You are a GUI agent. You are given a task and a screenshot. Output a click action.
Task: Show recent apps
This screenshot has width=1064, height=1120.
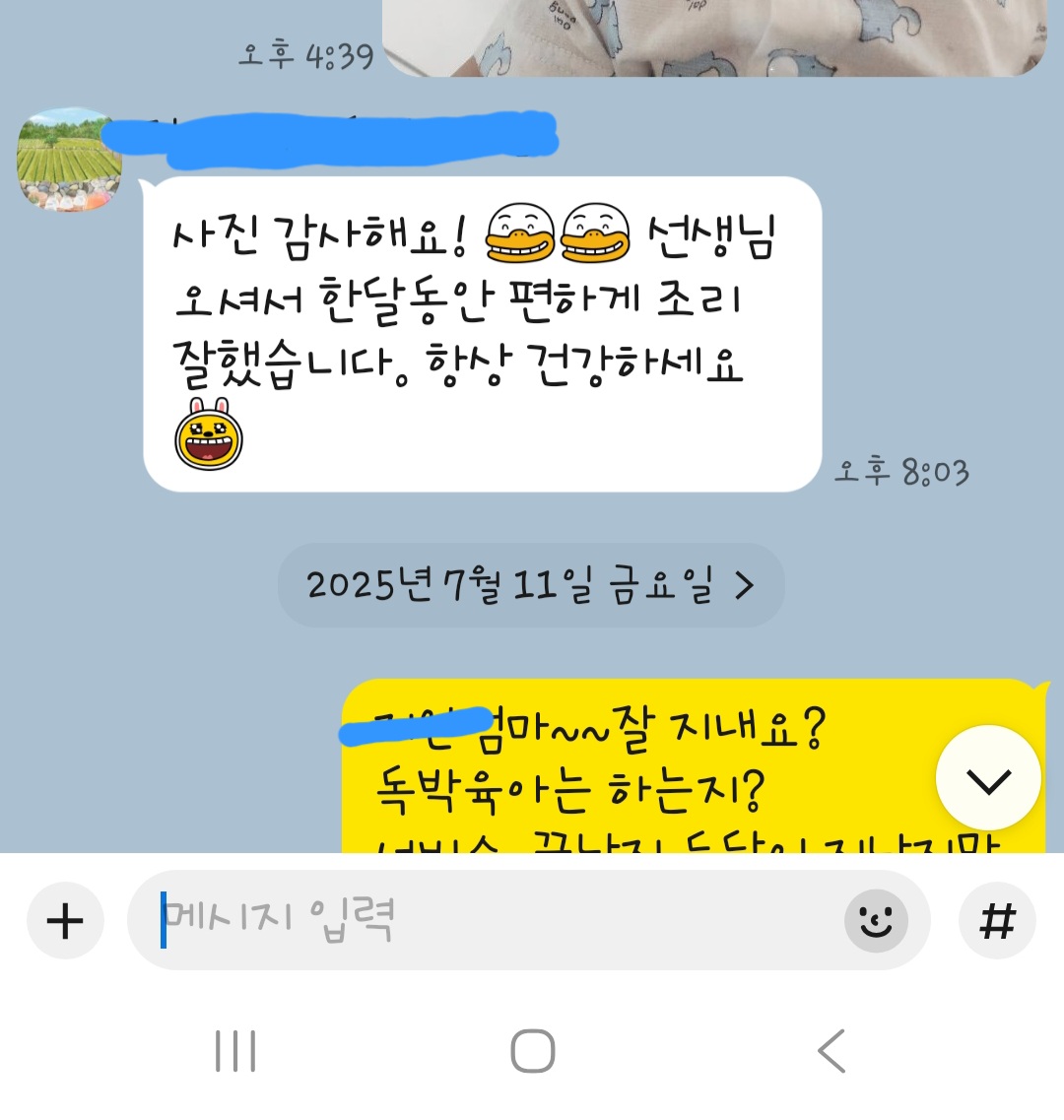(235, 1051)
